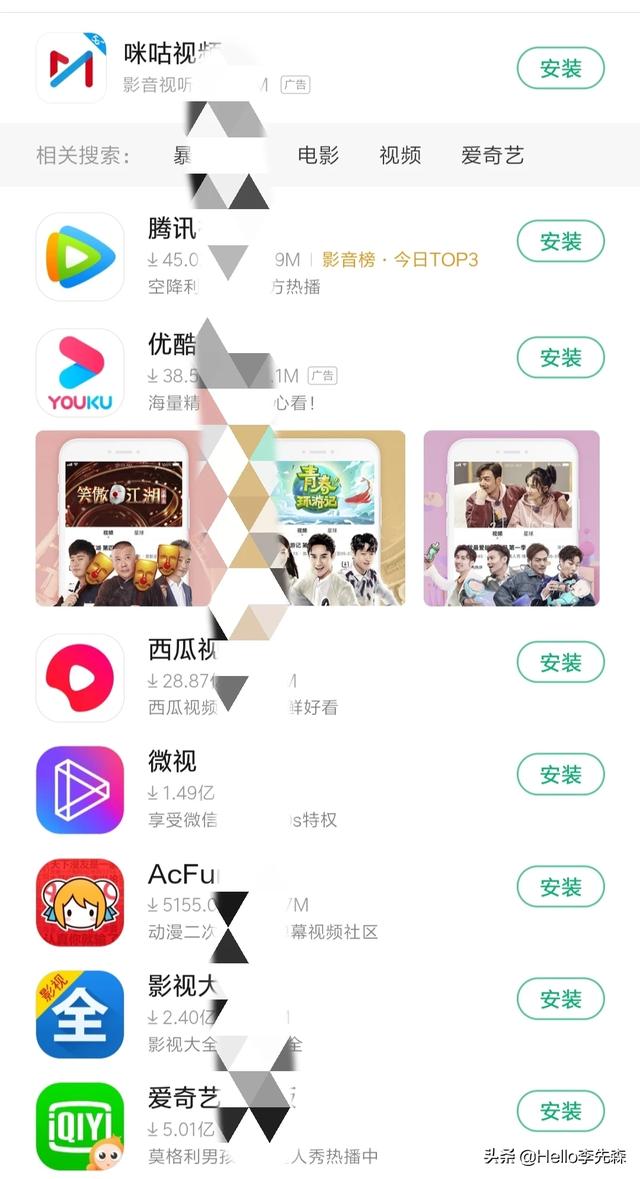This screenshot has width=640, height=1179.
Task: Search the related term 视频
Action: pyautogui.click(x=400, y=155)
